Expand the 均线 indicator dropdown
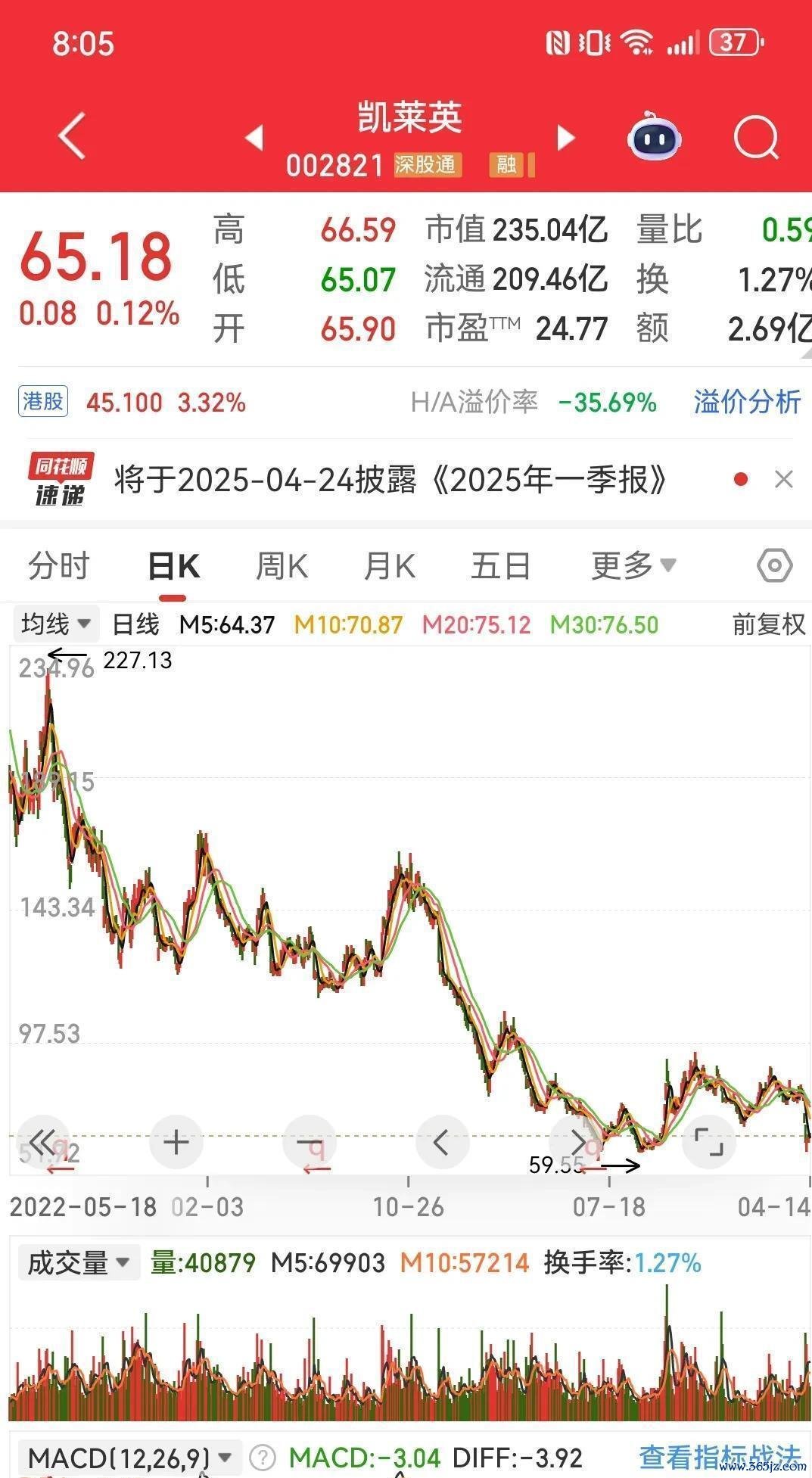Screen dimensions: 812x1478 (x=55, y=624)
